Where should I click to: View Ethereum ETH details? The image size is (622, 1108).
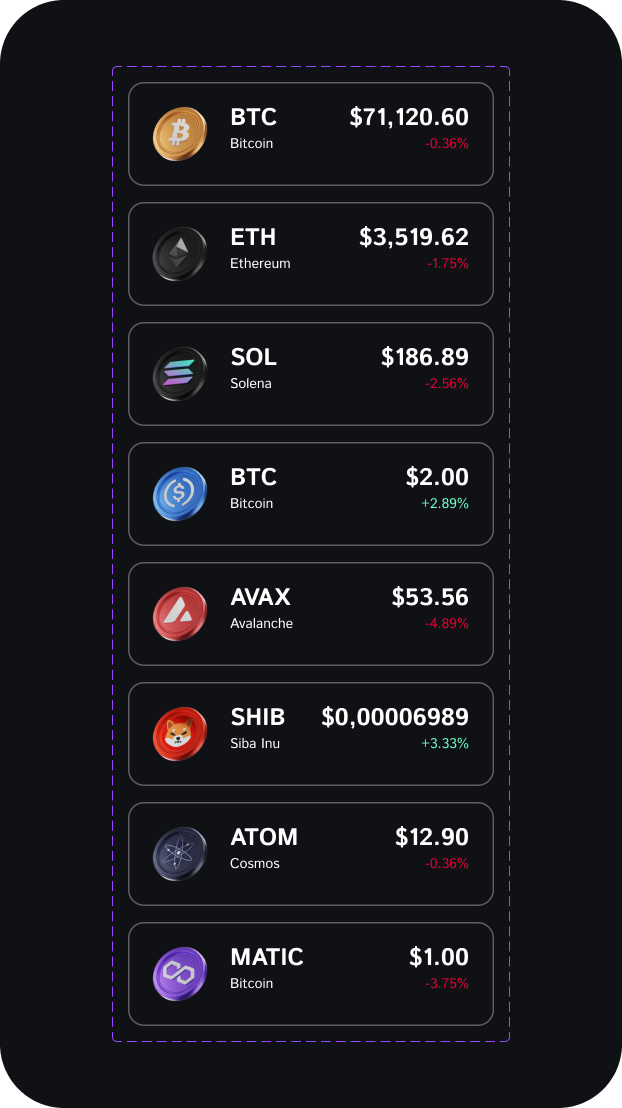310,254
